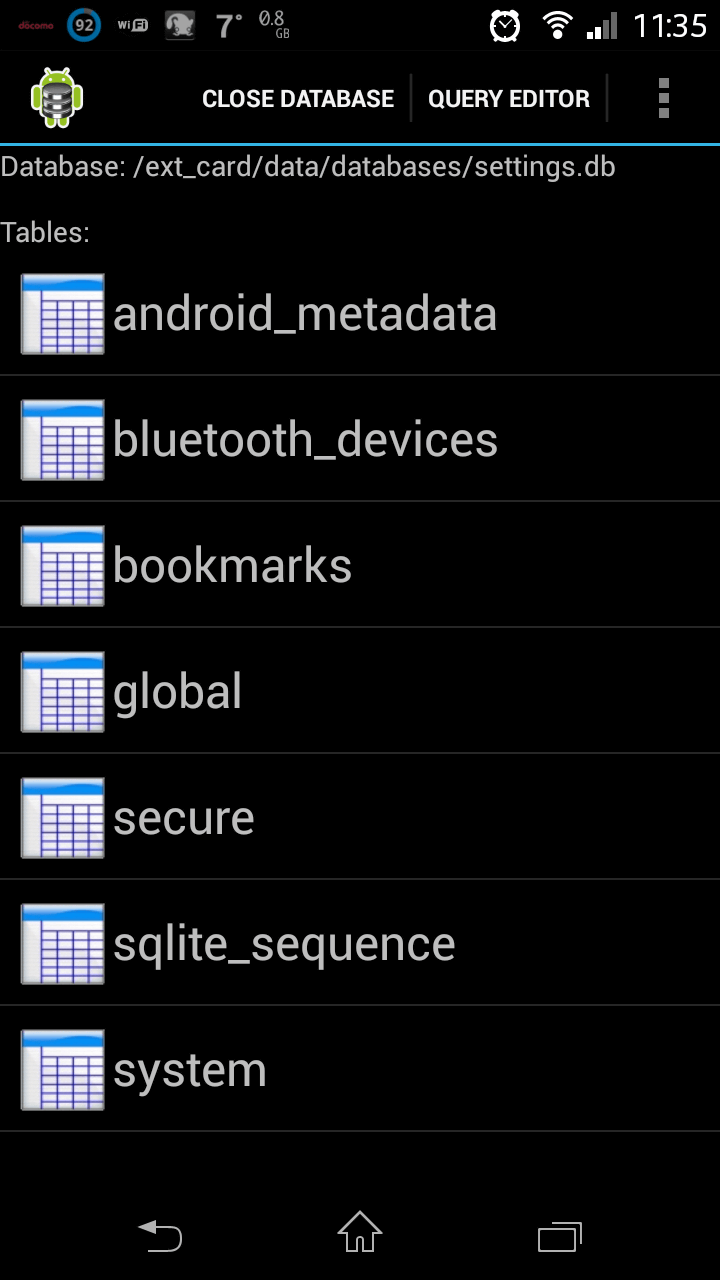
Task: Open the secure table
Action: click(360, 817)
